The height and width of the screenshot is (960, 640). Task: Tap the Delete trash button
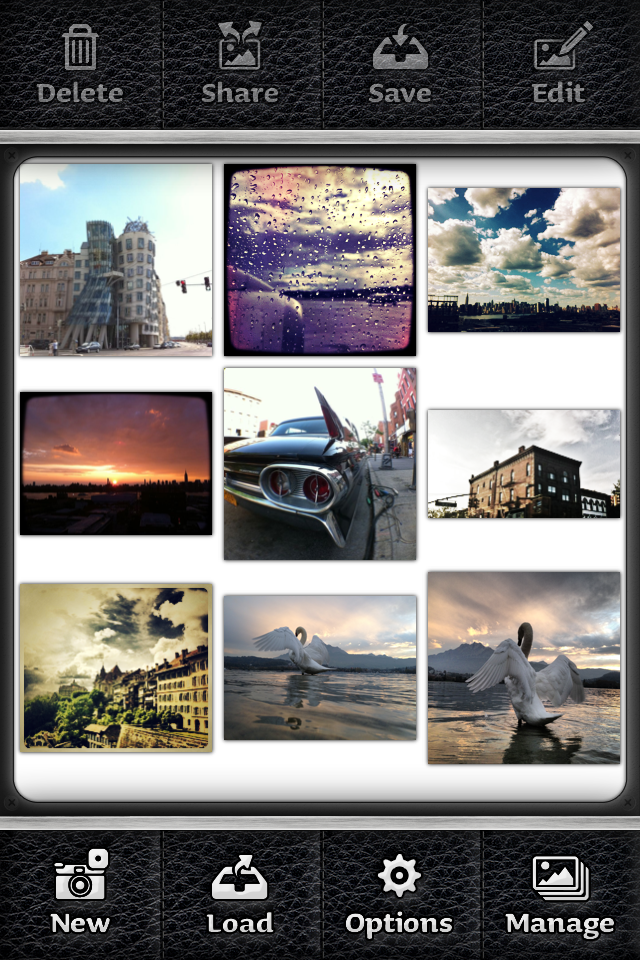(80, 65)
